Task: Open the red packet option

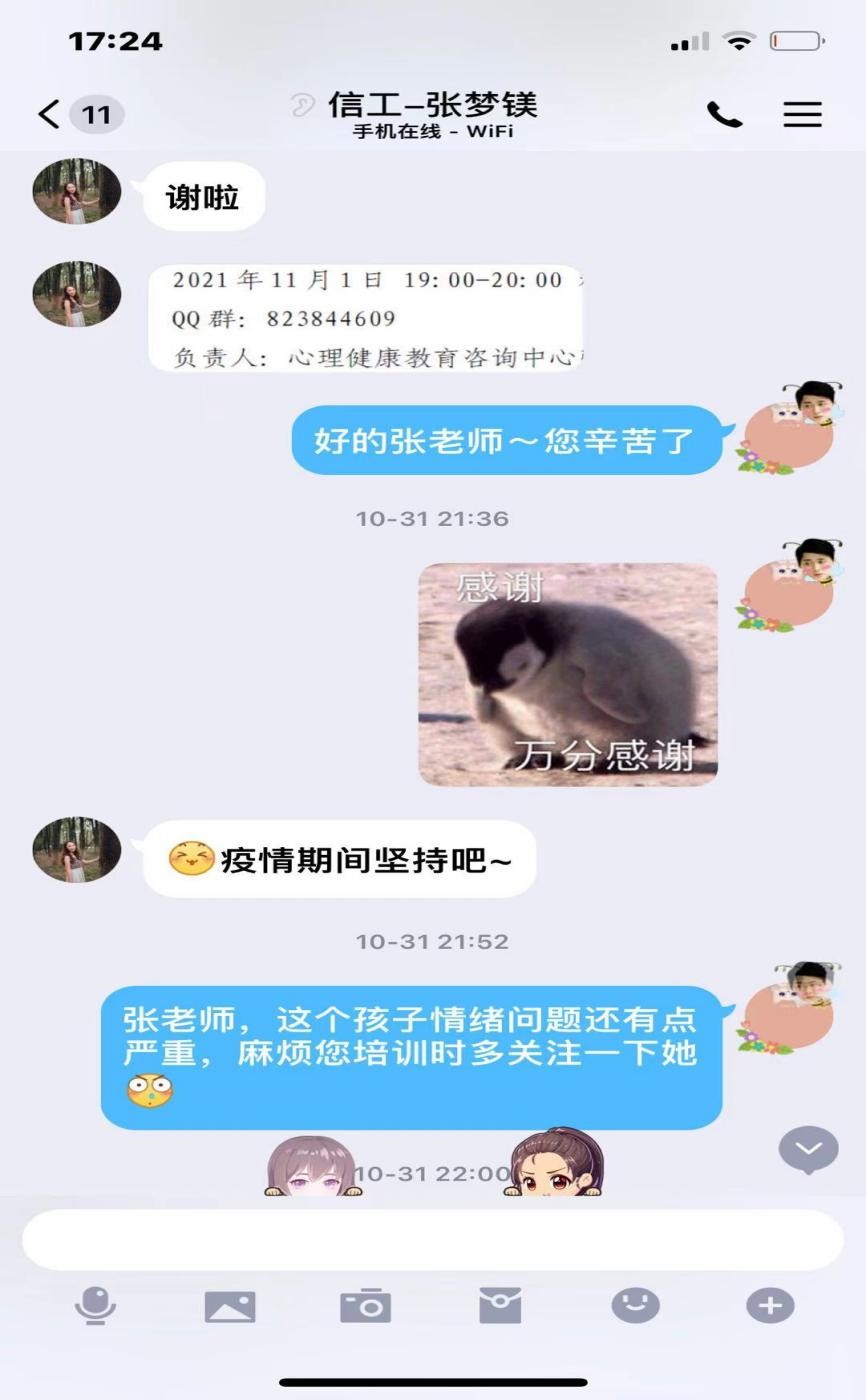Action: tap(500, 1306)
